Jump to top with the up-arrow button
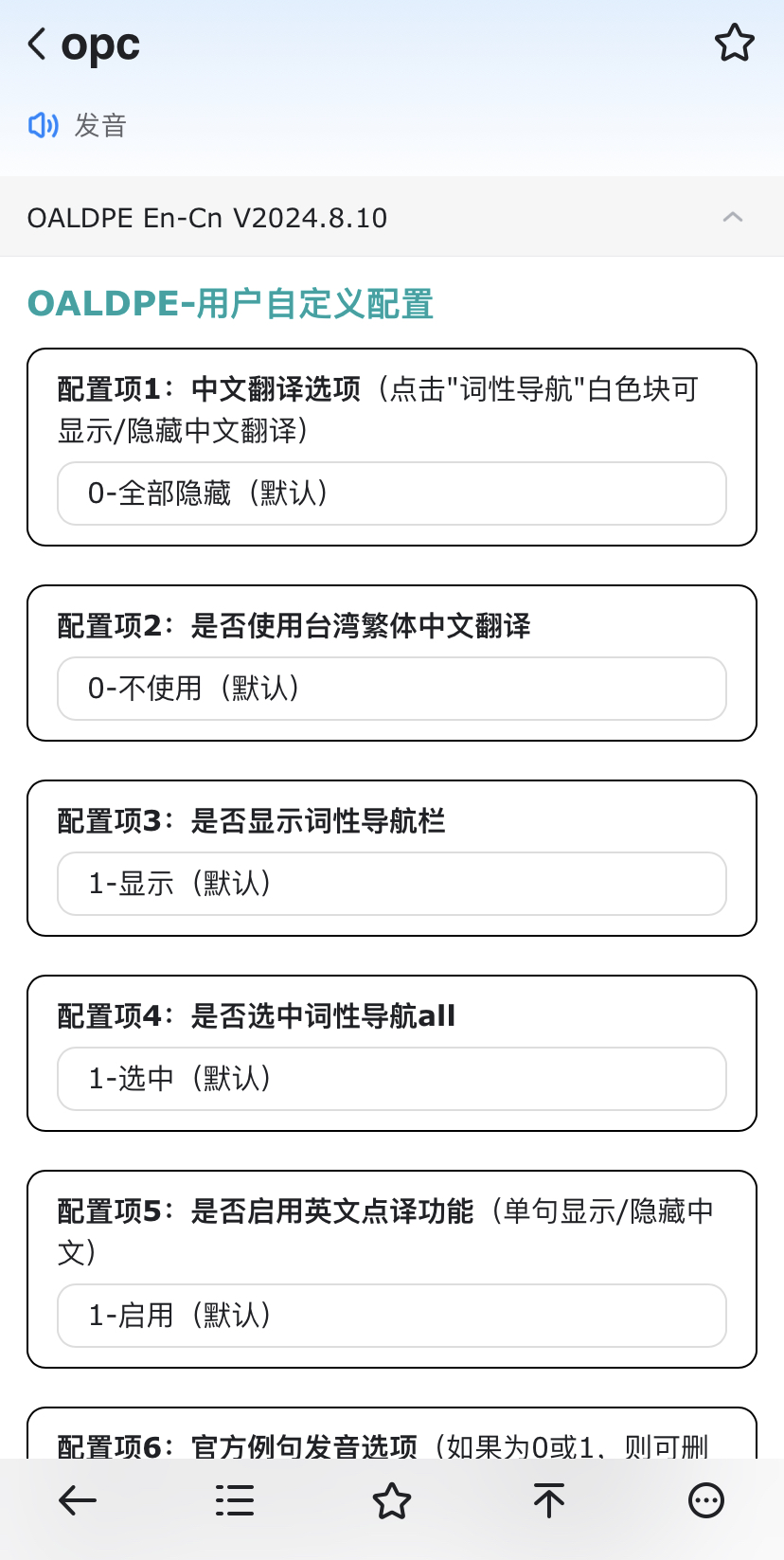The width and height of the screenshot is (784, 1560). pyautogui.click(x=549, y=1500)
